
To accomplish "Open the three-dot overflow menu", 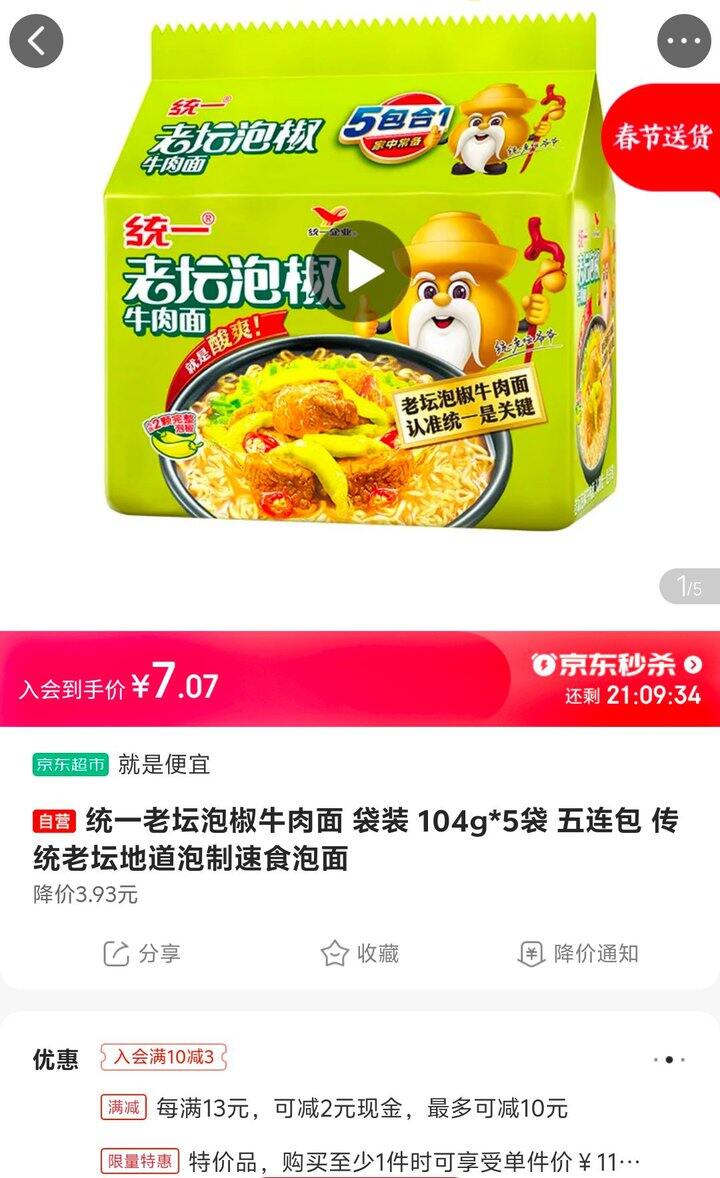I will coord(684,42).
